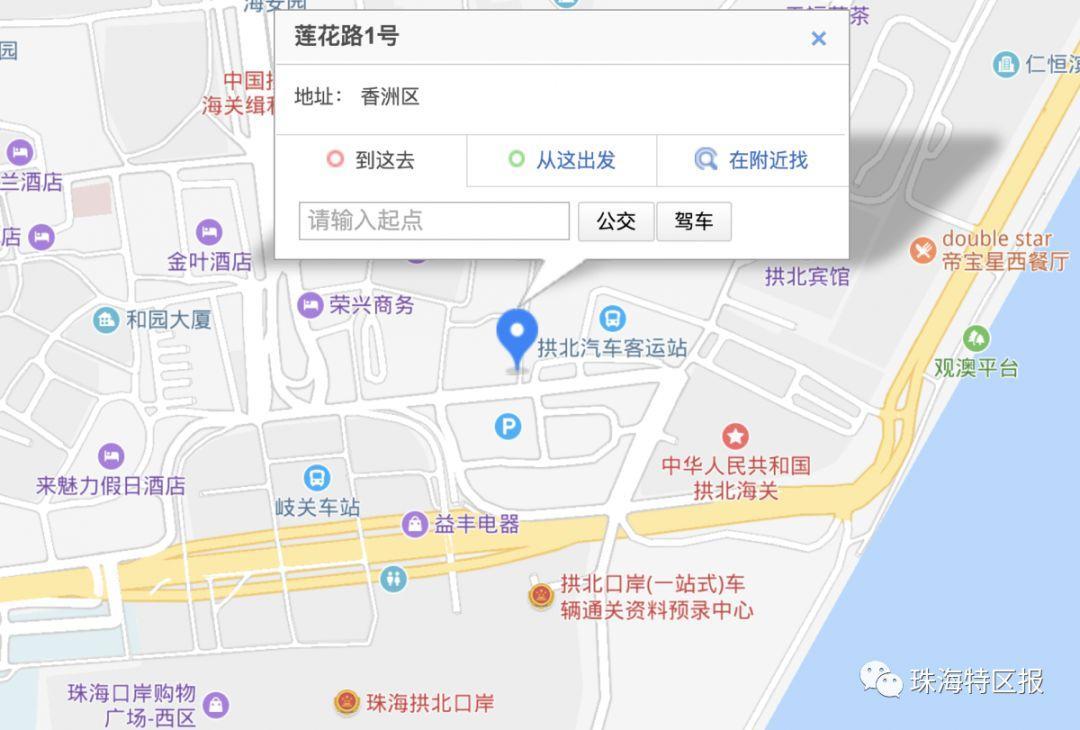Screen dimensions: 1080x730
Task: Open the 在附近找 tab
Action: tap(752, 160)
